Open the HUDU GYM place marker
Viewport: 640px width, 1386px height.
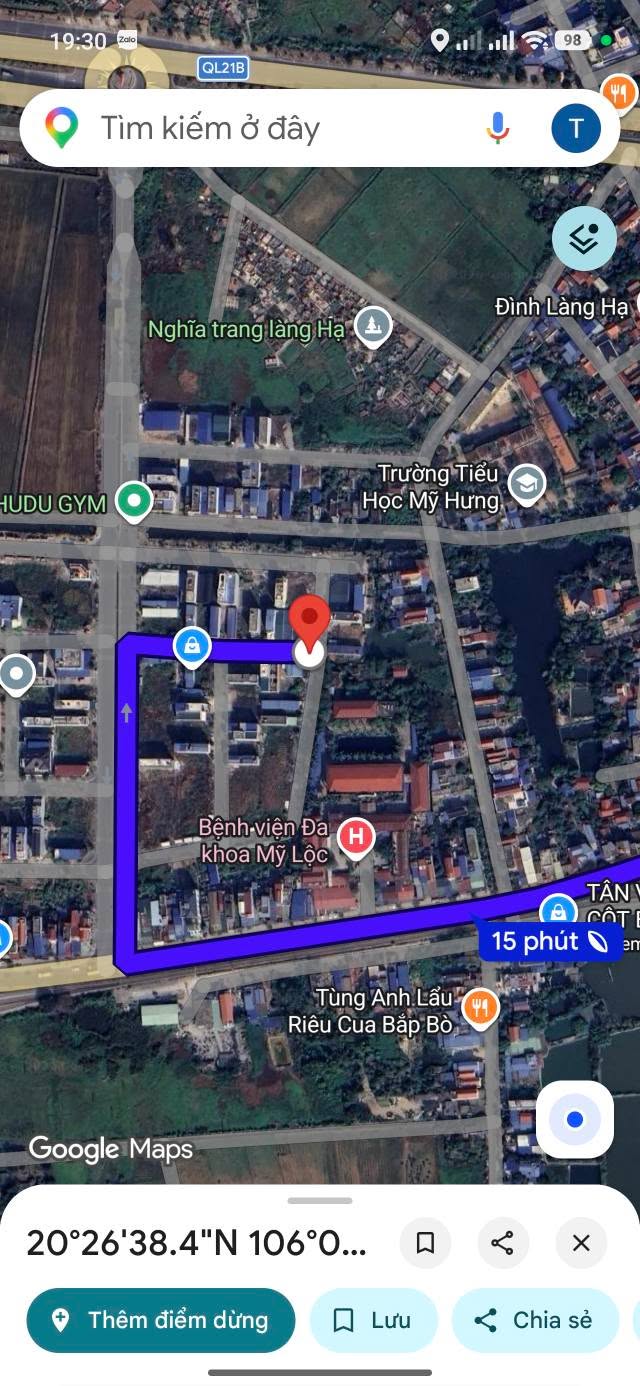pos(132,501)
